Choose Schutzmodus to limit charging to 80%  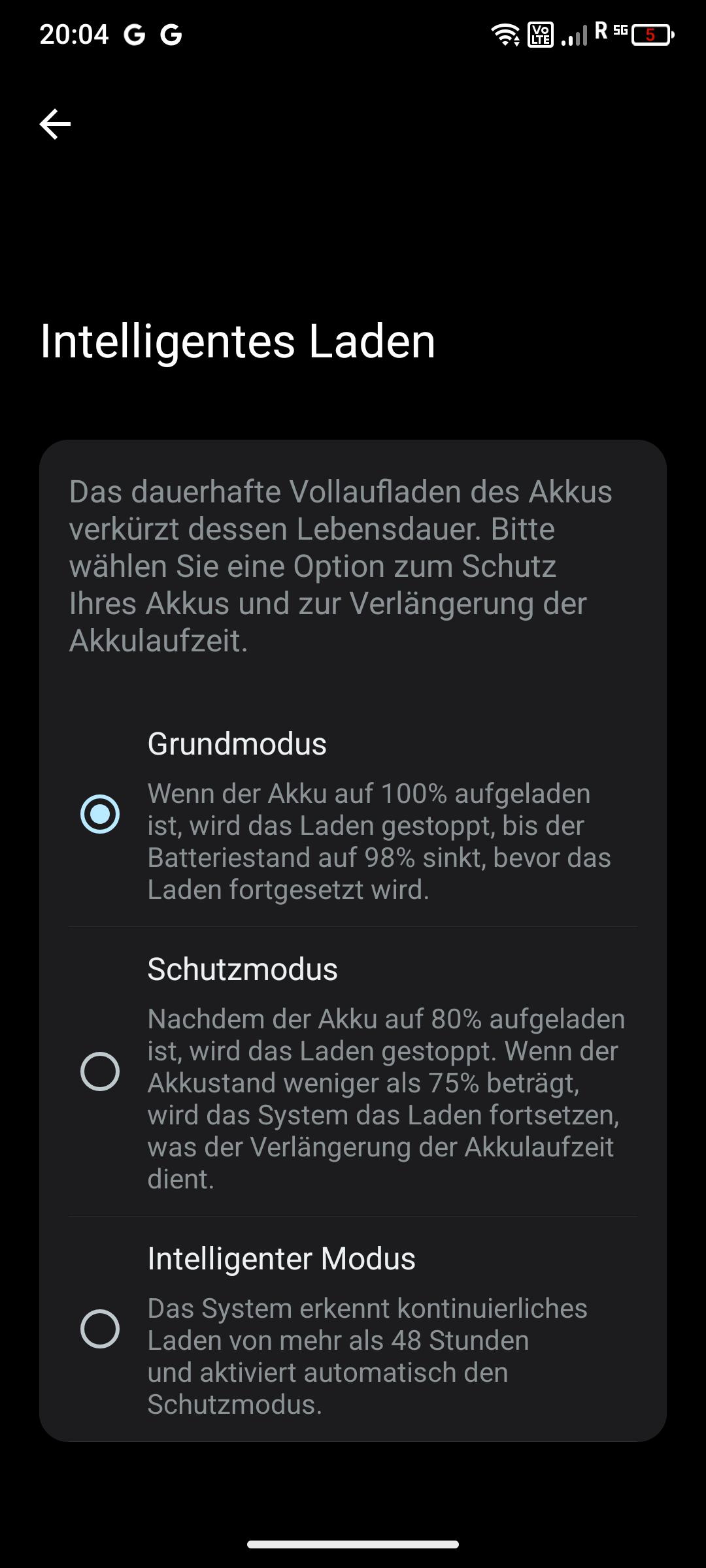[x=100, y=1071]
